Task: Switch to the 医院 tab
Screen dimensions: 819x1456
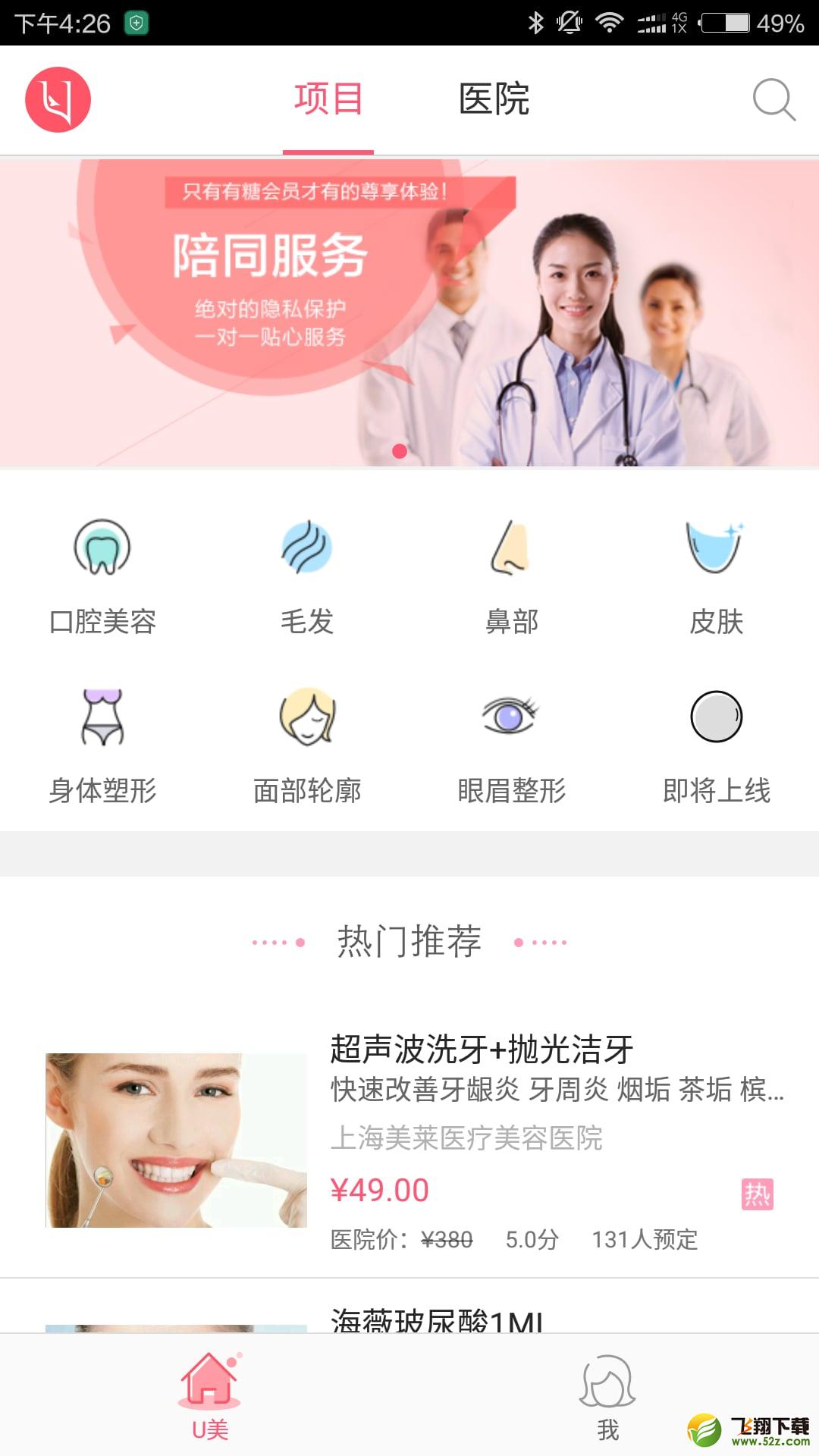Action: click(x=494, y=99)
